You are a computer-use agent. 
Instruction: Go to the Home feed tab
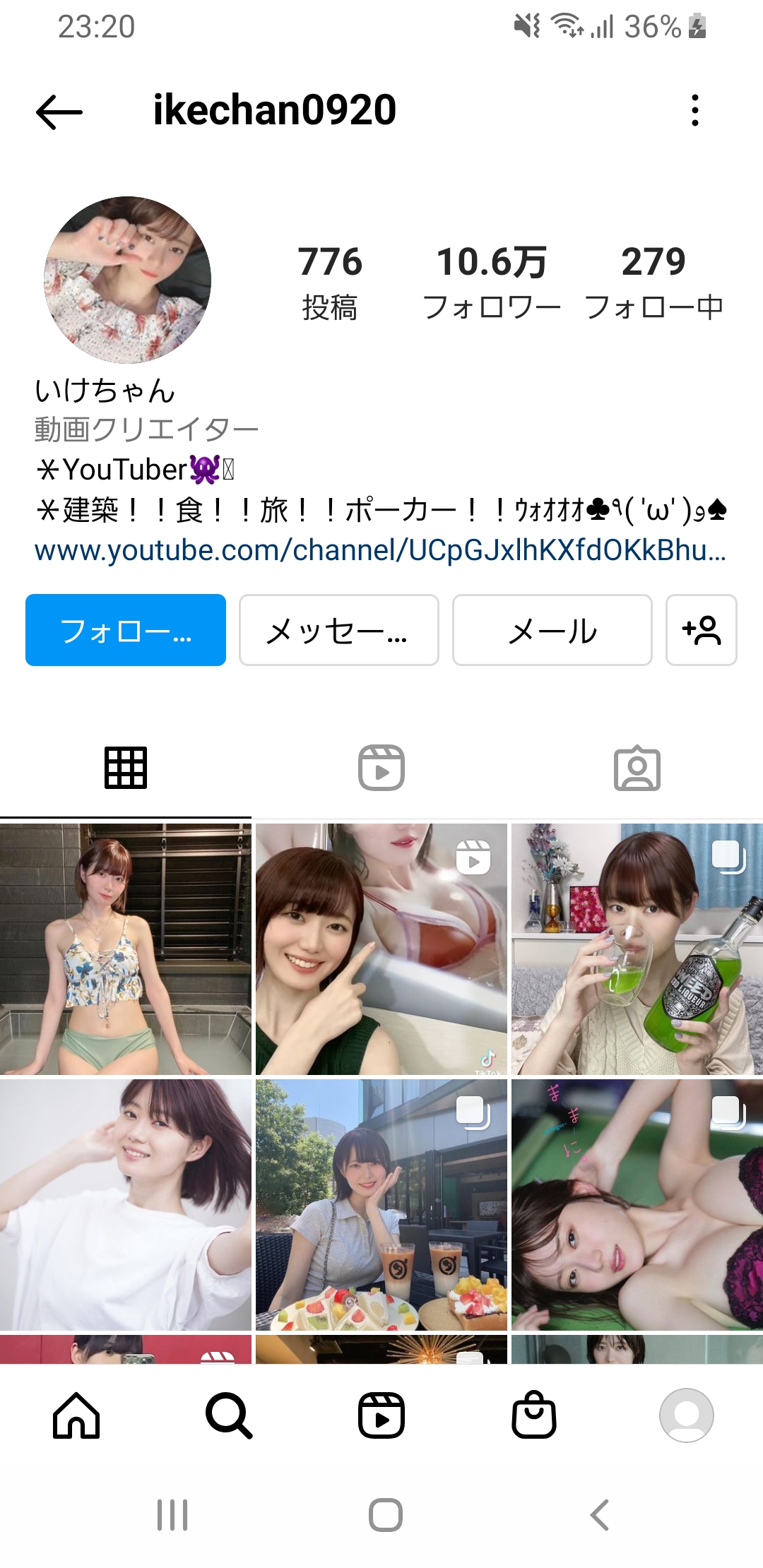[76, 1415]
